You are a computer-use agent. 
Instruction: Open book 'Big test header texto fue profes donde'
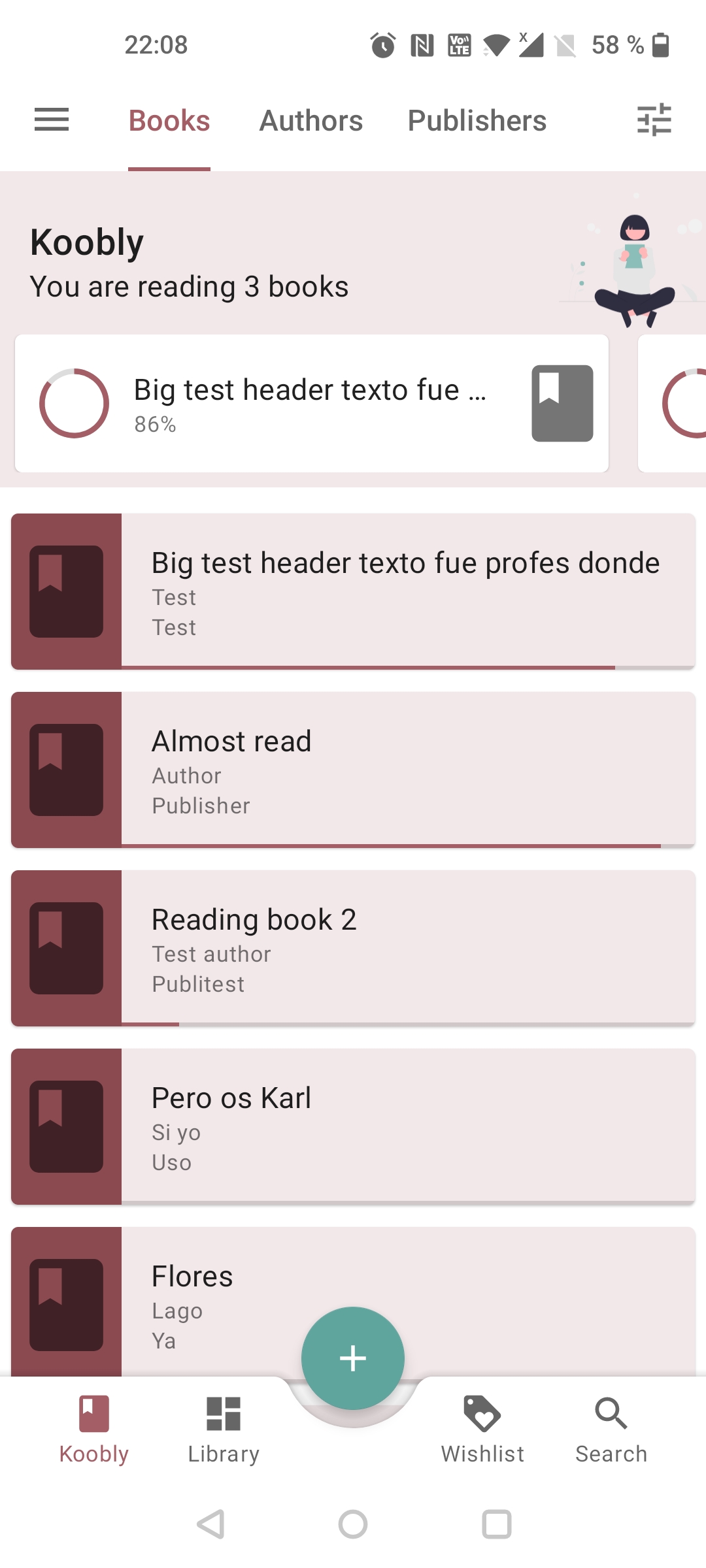pos(405,591)
